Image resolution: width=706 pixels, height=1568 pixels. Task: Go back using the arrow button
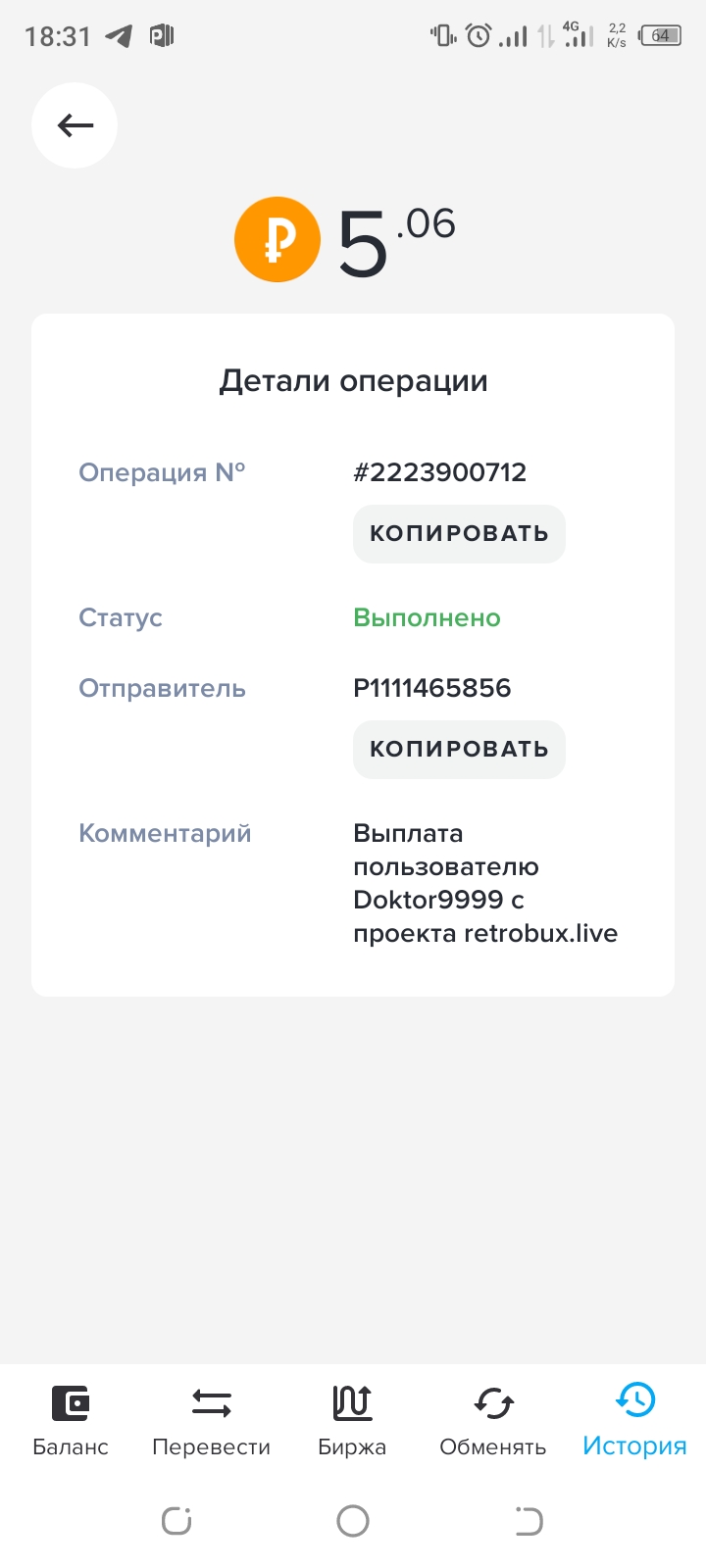point(75,125)
